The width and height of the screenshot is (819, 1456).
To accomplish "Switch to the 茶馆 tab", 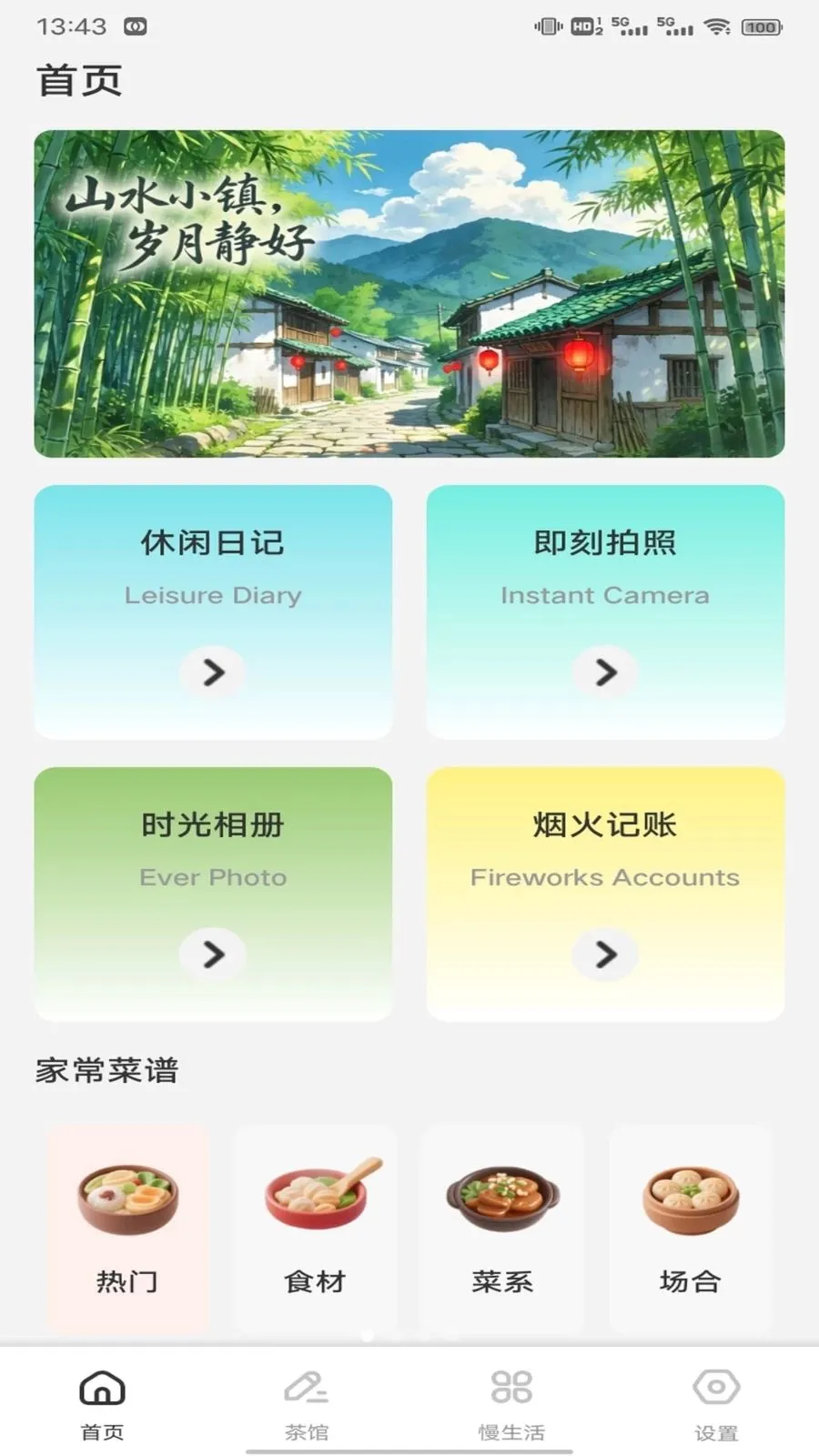I will [x=307, y=1405].
